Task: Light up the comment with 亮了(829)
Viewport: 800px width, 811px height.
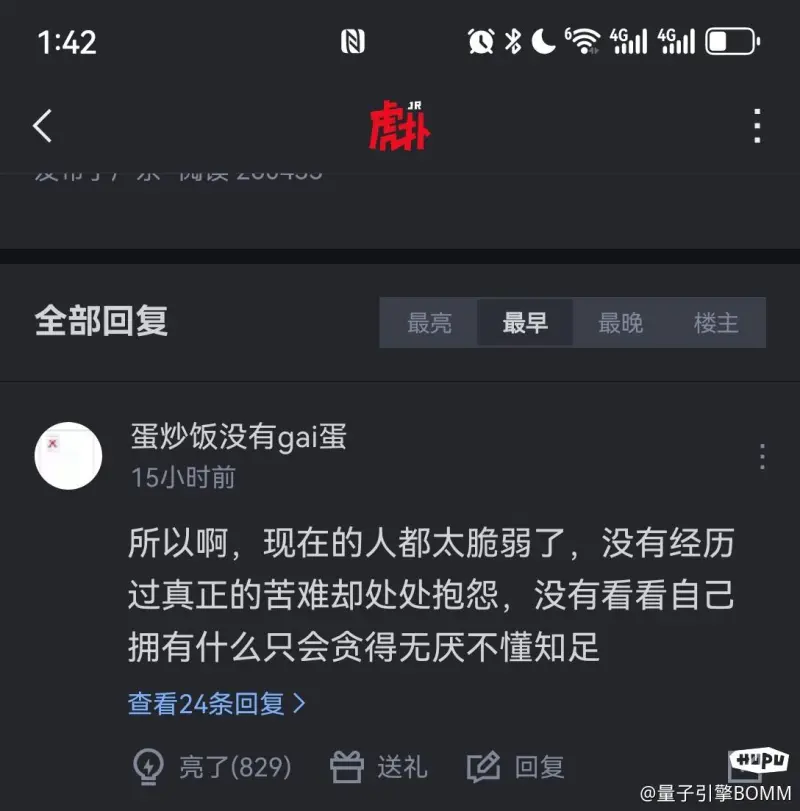Action: (x=213, y=767)
